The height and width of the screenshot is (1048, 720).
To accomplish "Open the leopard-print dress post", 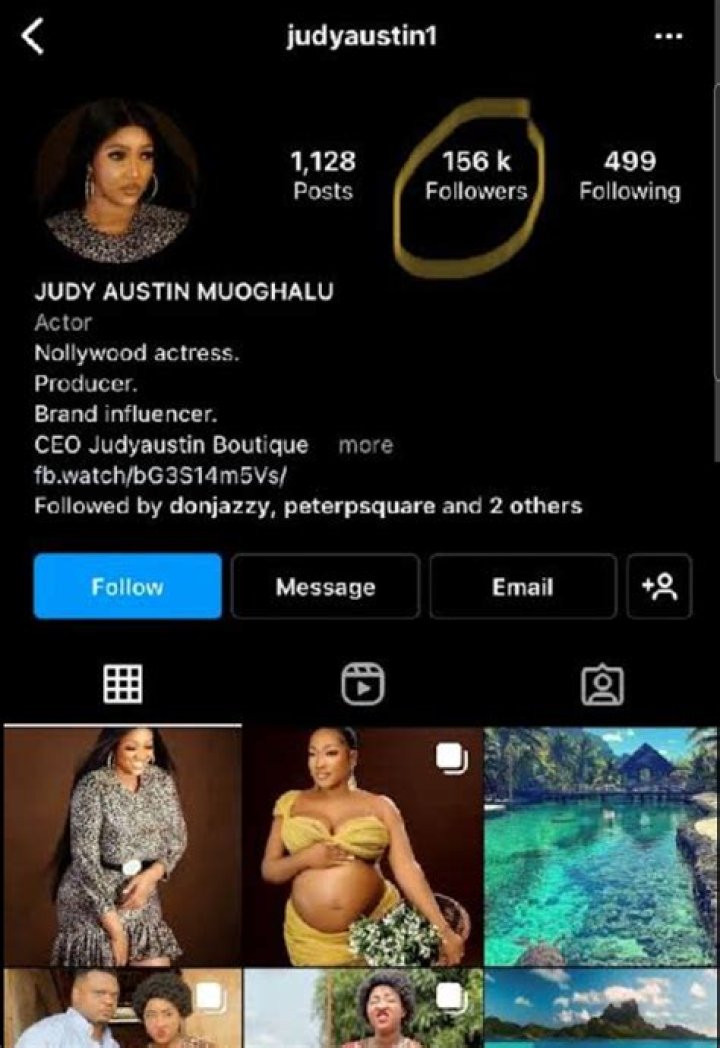I will point(122,846).
